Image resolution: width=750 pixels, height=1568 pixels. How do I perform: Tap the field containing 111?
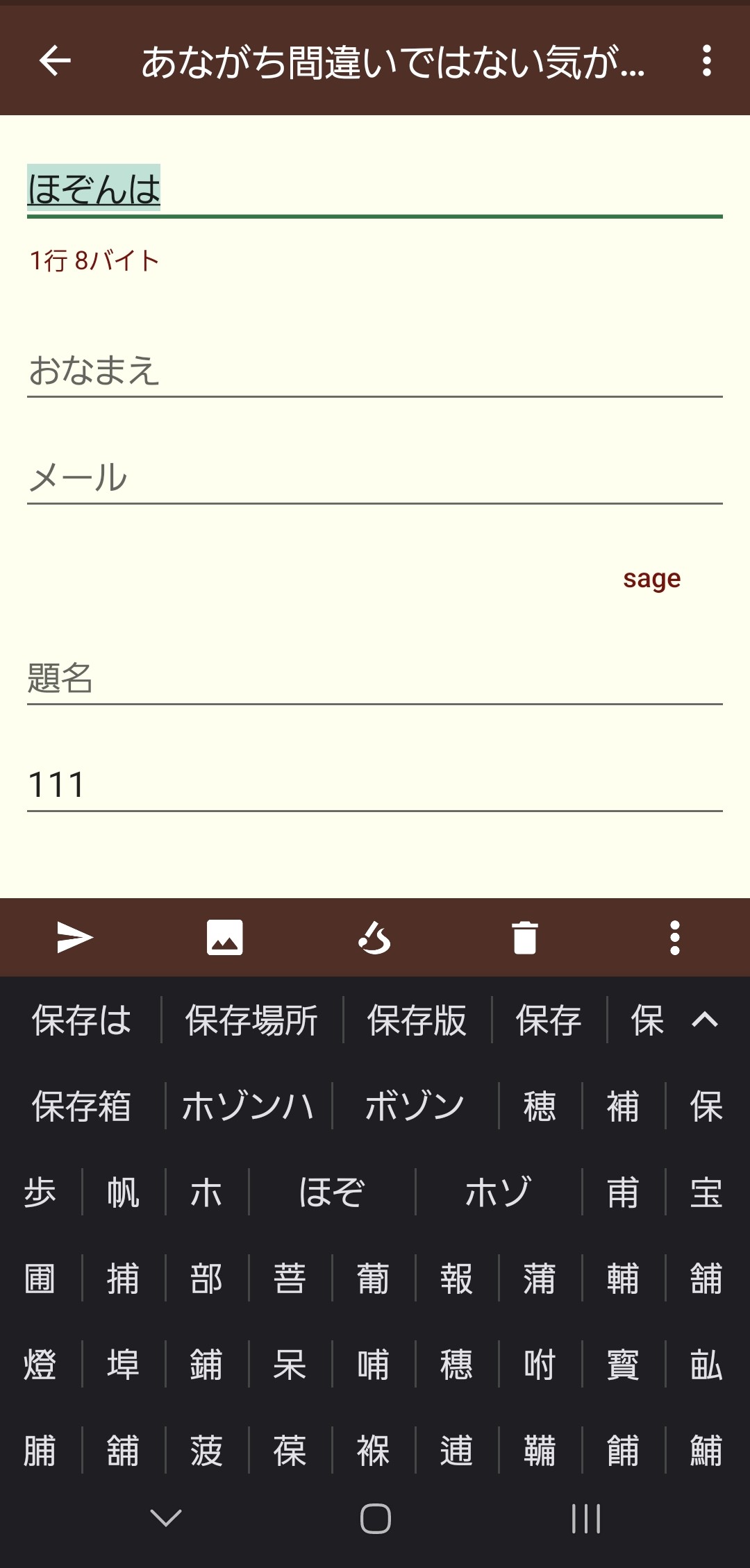(x=374, y=785)
